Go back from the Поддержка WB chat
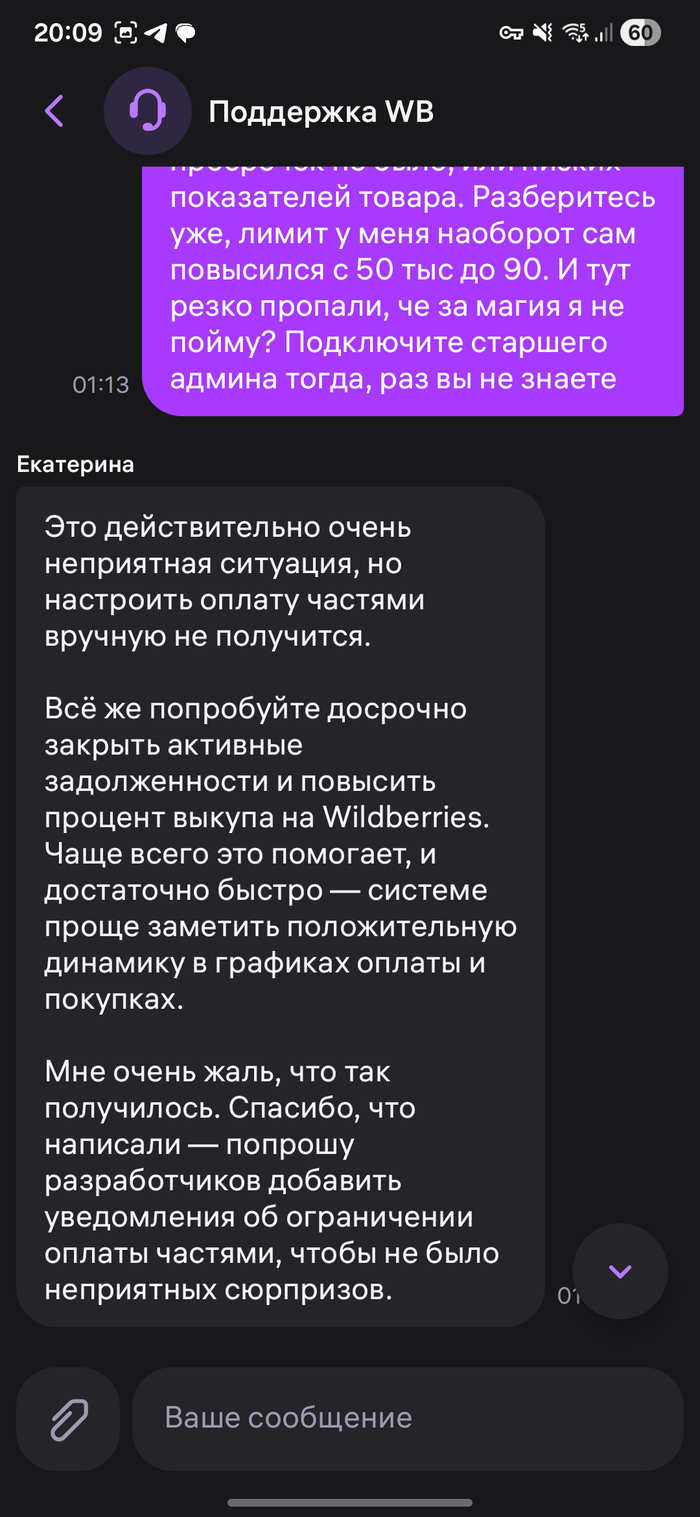This screenshot has height=1517, width=700. pyautogui.click(x=54, y=111)
